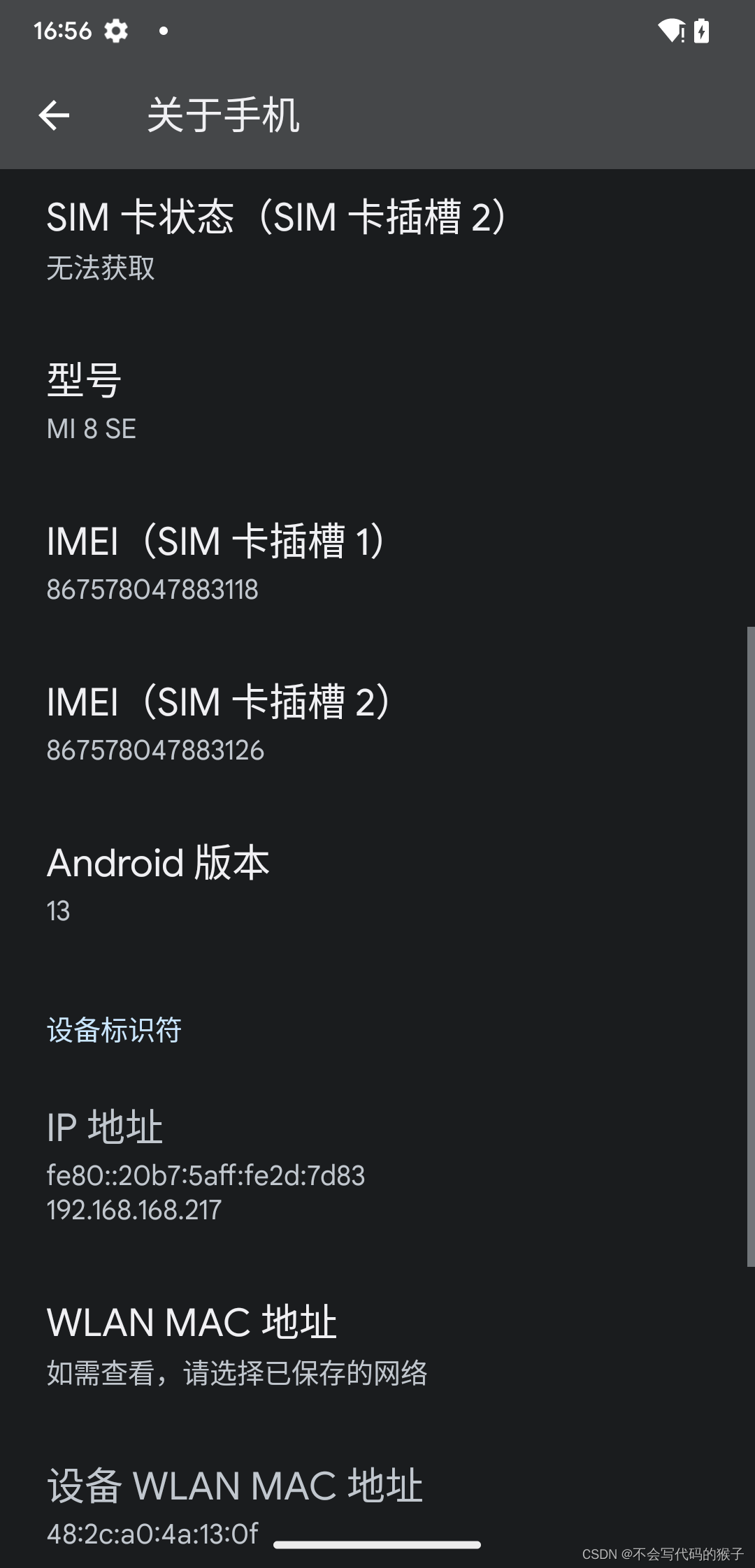
Task: Go back from 关于手机
Action: tap(54, 115)
